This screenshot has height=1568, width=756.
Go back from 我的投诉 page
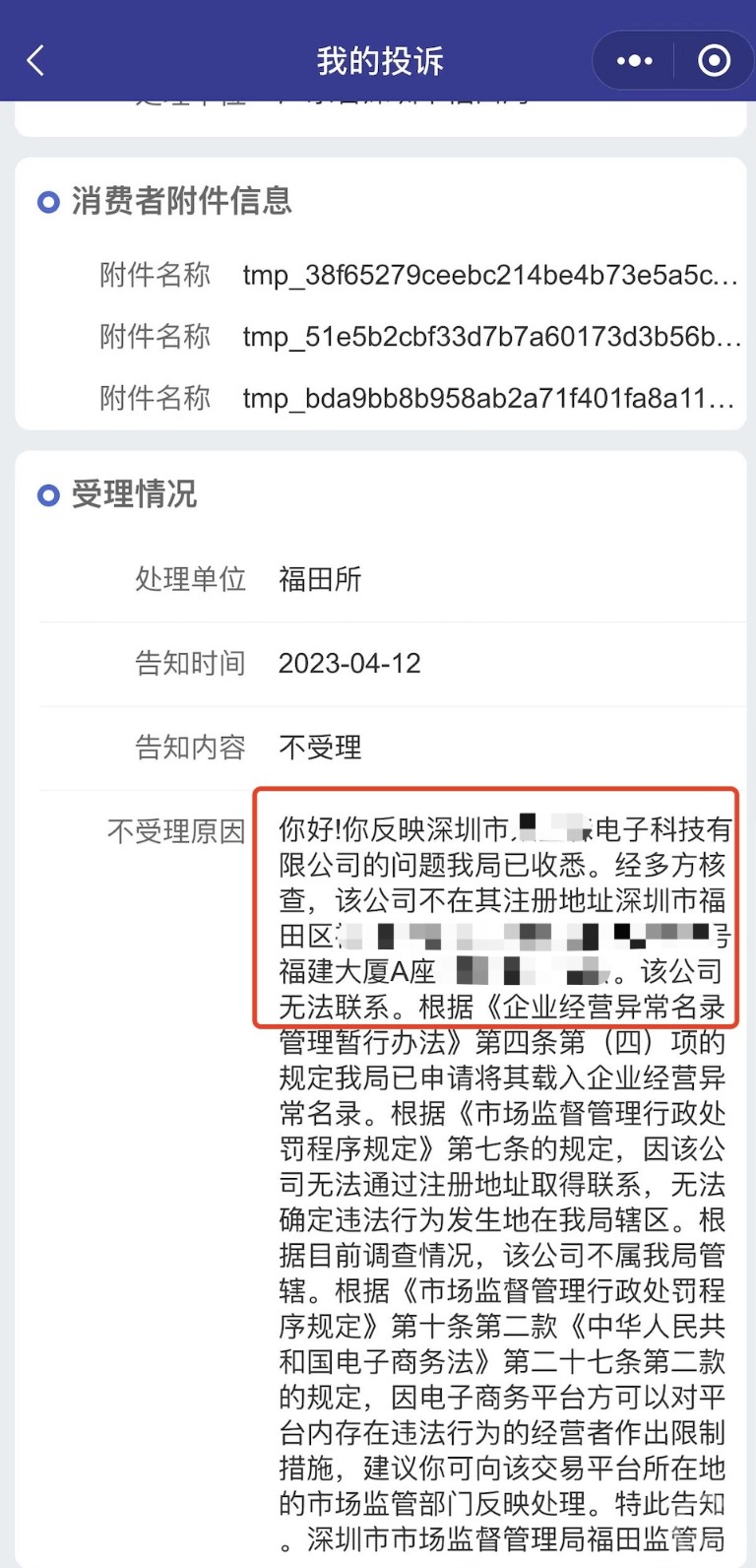point(35,61)
